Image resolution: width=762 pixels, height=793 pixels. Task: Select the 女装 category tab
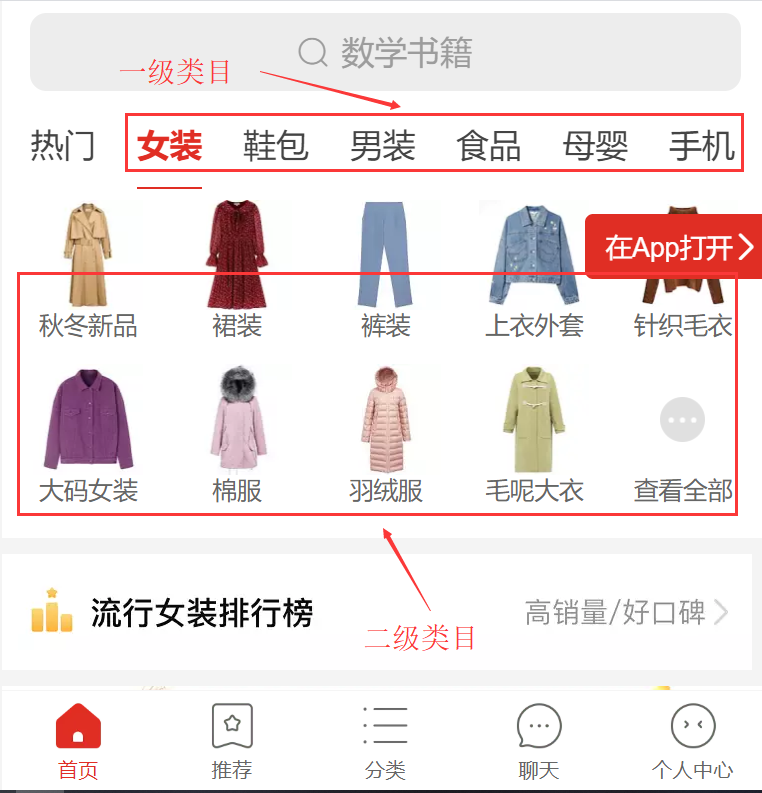point(170,146)
